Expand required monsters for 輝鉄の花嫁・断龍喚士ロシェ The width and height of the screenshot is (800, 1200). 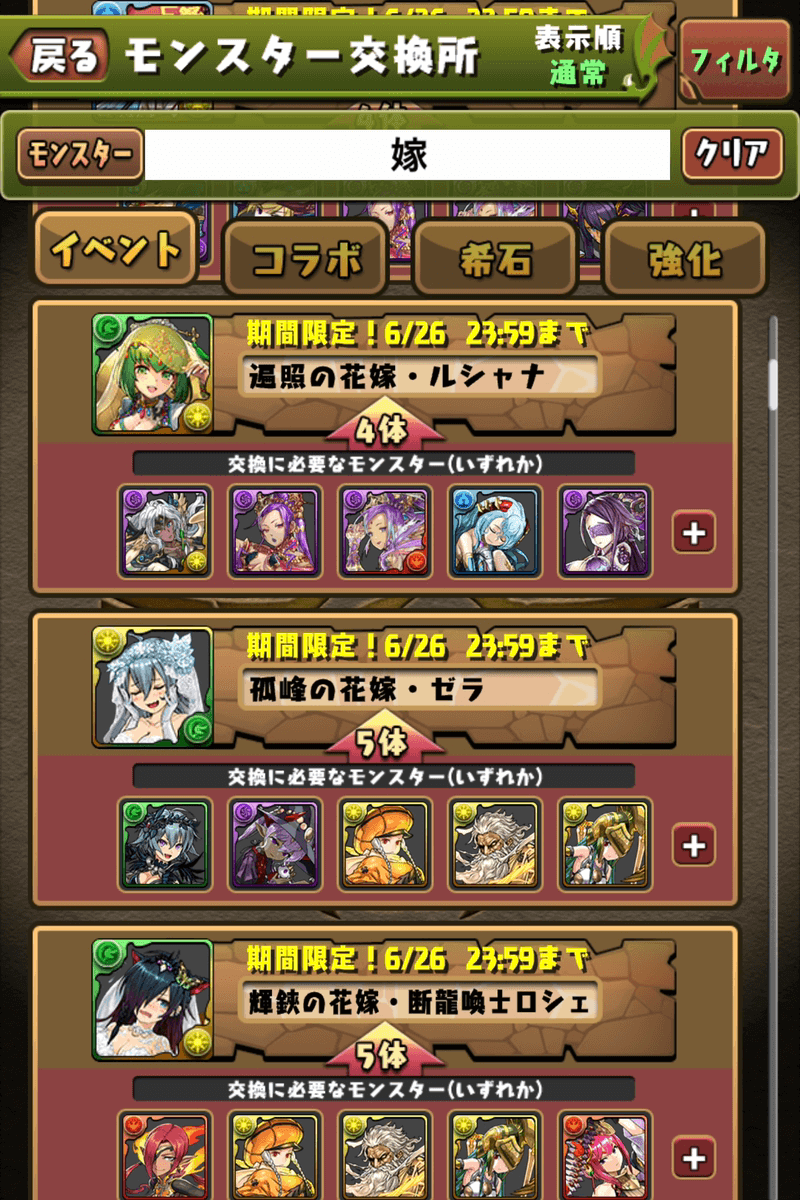693,1158
